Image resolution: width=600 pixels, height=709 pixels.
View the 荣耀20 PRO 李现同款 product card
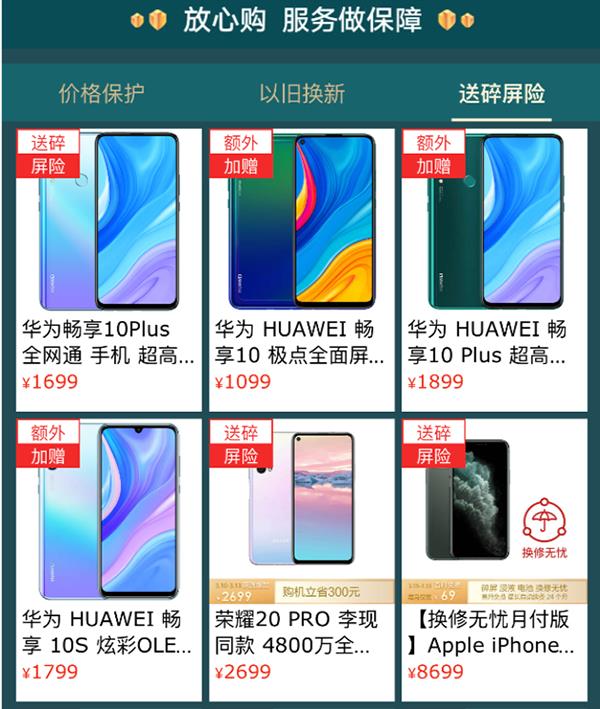[301, 555]
